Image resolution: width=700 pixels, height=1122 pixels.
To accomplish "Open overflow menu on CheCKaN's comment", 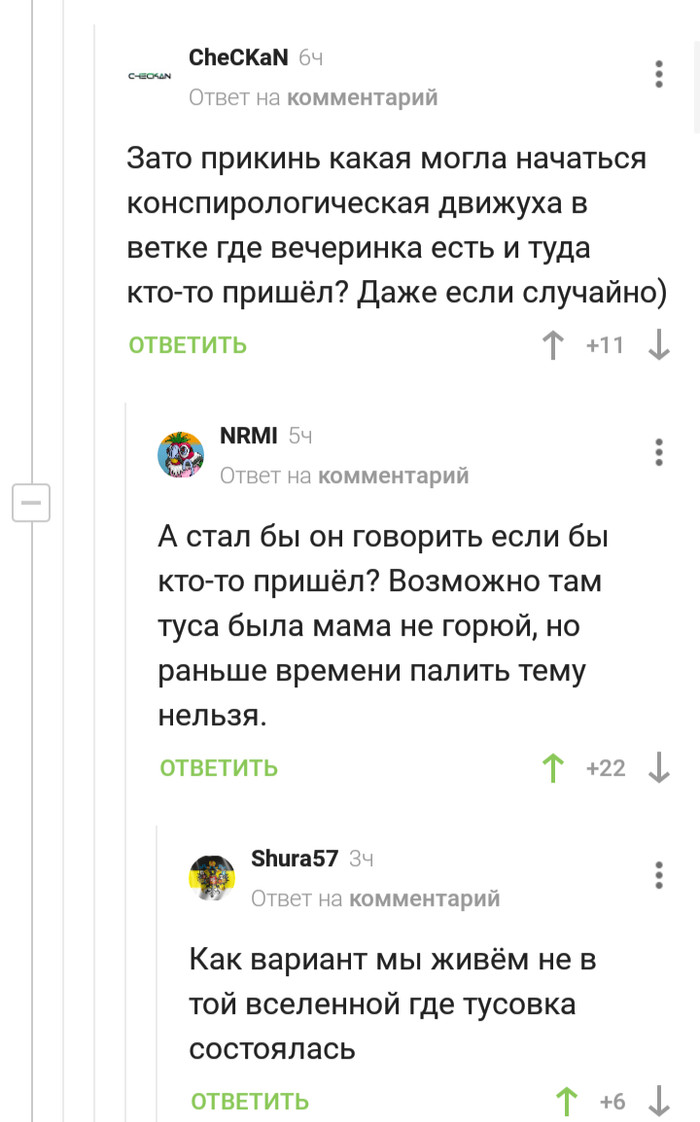I will 658,75.
